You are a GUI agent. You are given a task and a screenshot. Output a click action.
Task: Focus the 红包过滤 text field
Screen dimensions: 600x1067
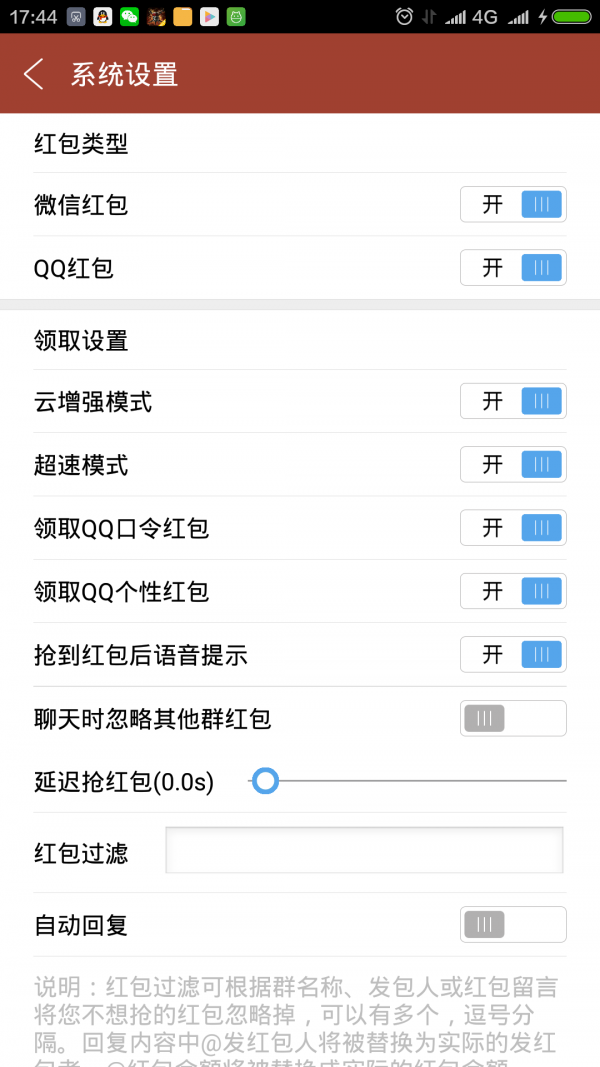click(x=364, y=851)
